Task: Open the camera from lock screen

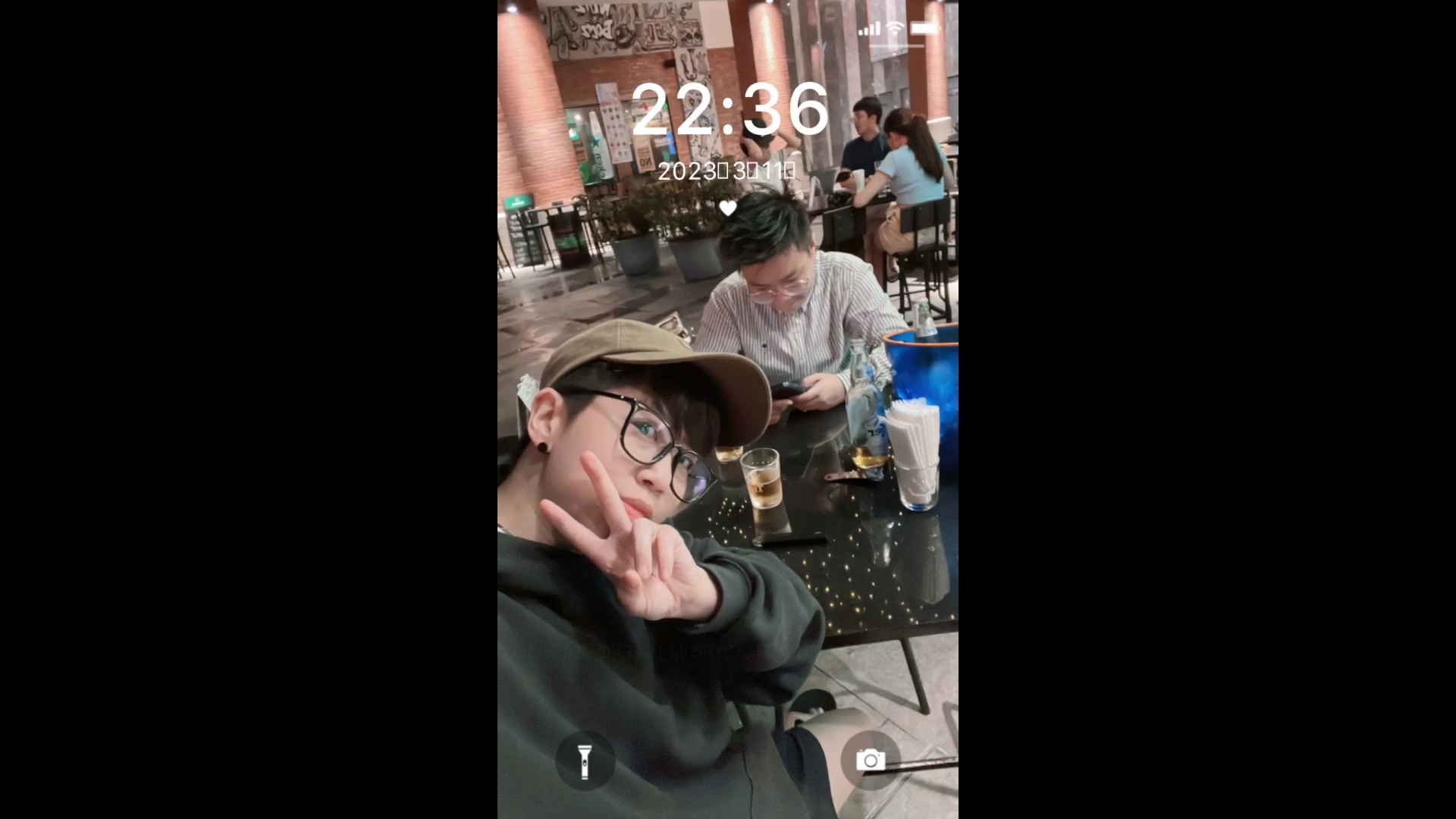Action: 871,760
